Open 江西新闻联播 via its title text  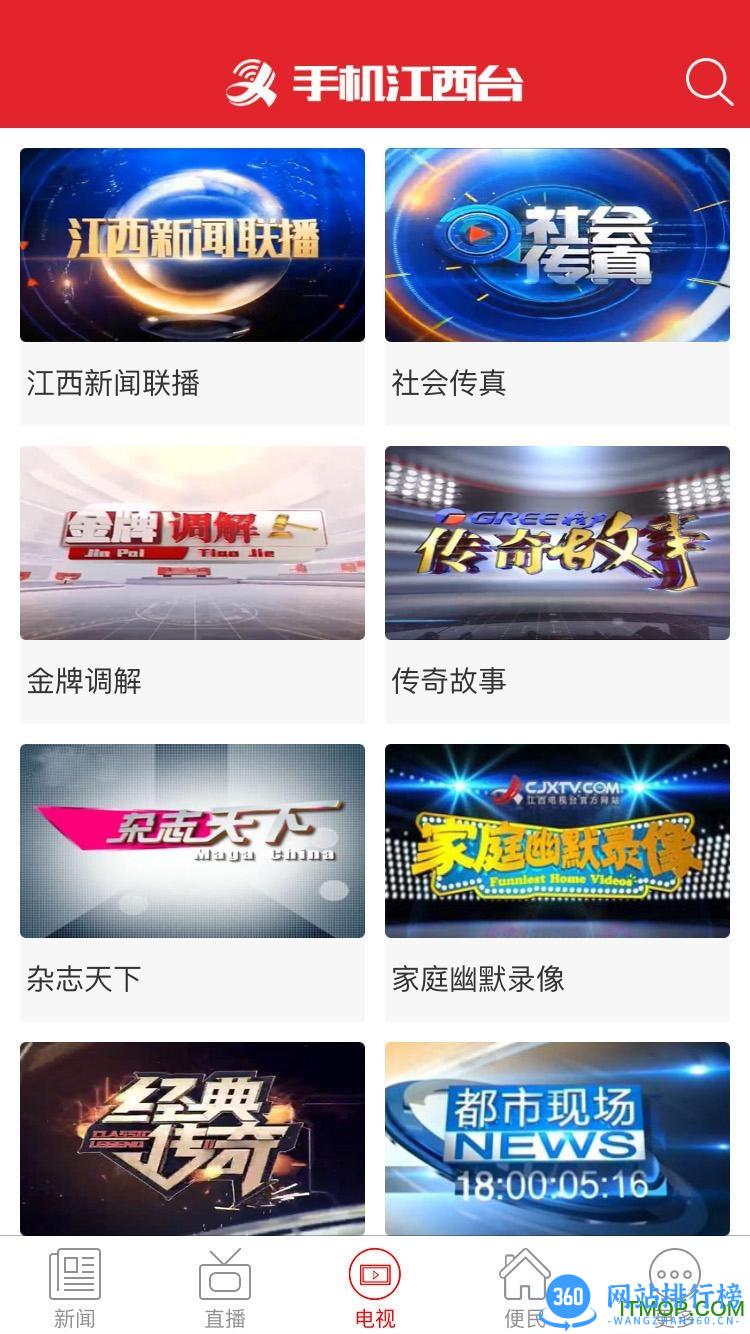110,384
